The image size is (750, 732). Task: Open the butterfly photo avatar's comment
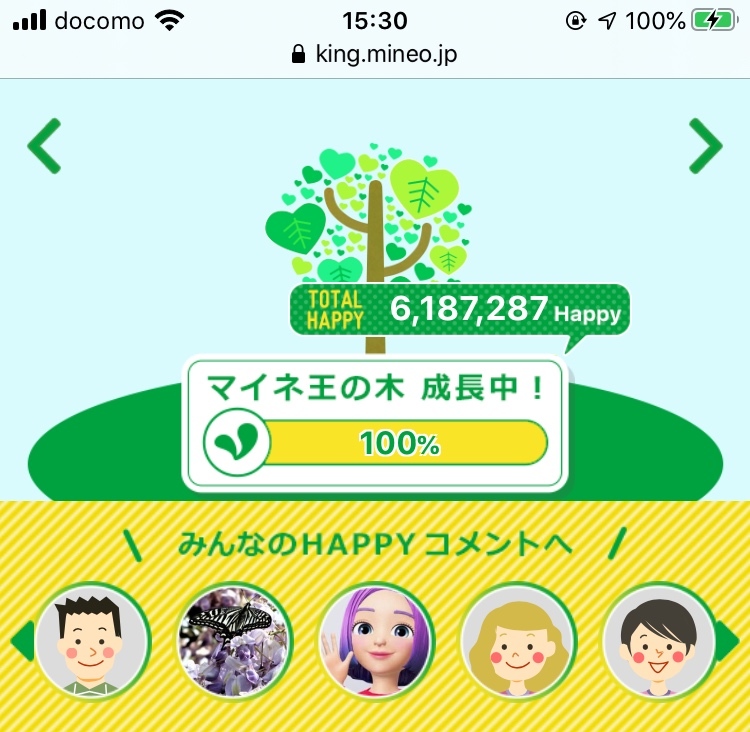(233, 641)
